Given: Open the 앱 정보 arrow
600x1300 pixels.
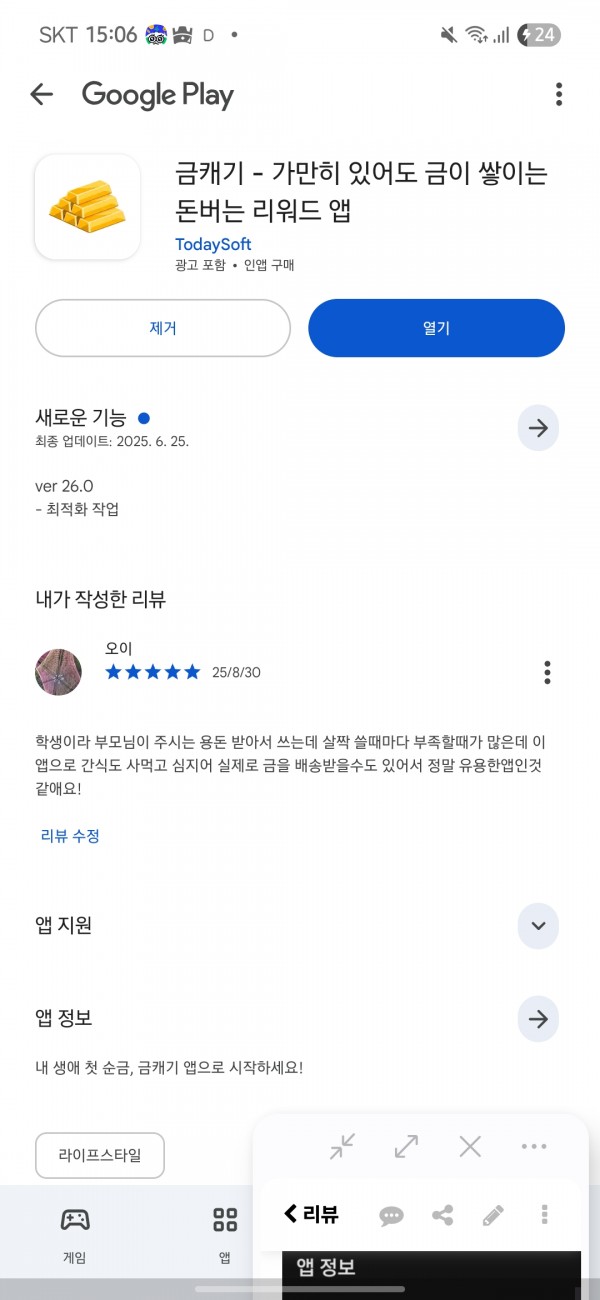Looking at the screenshot, I should 538,1019.
